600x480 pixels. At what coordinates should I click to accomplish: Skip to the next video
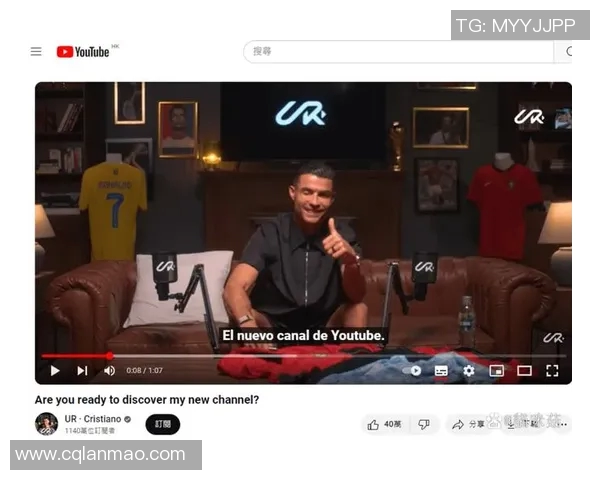pos(82,370)
